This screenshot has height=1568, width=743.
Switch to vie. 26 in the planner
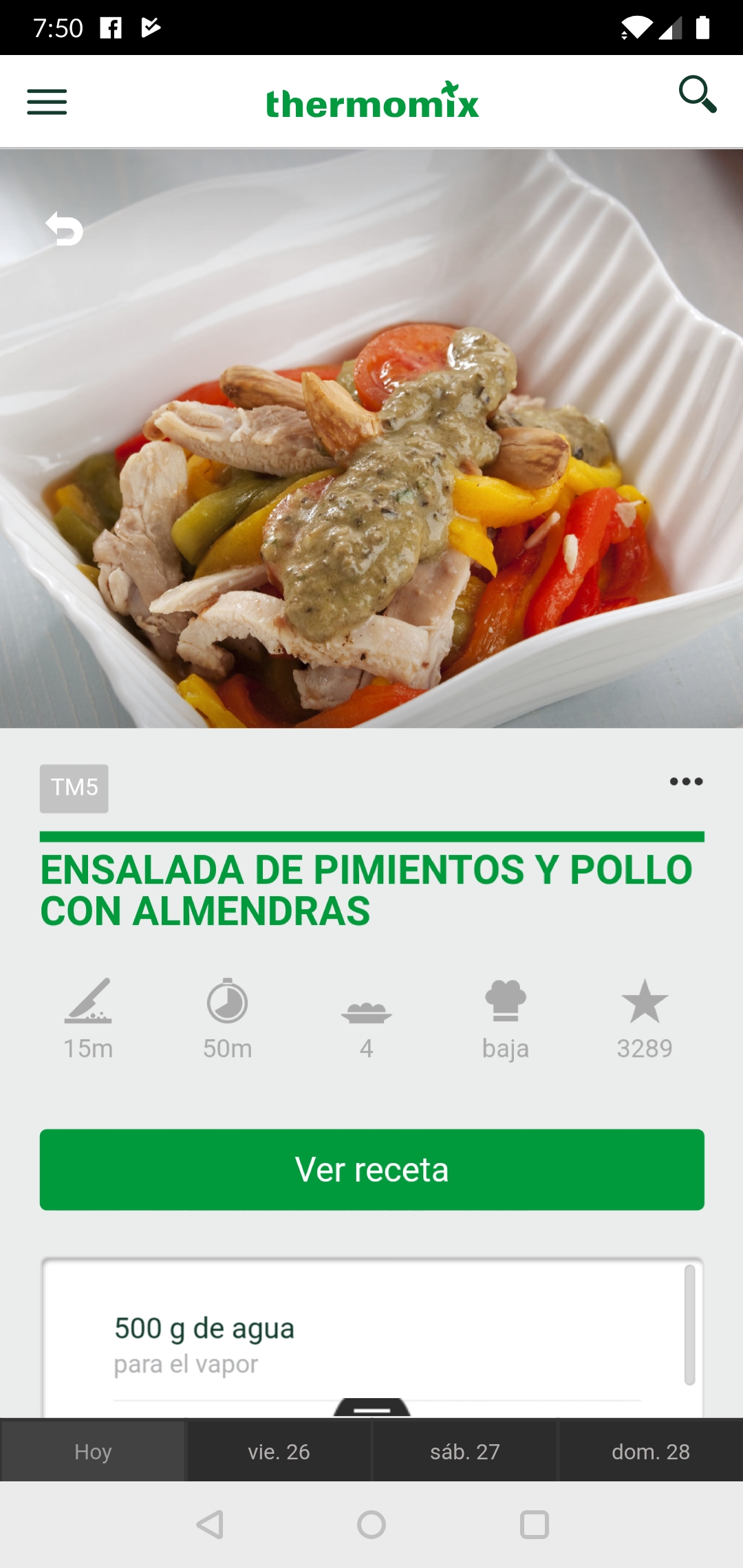click(x=279, y=1451)
